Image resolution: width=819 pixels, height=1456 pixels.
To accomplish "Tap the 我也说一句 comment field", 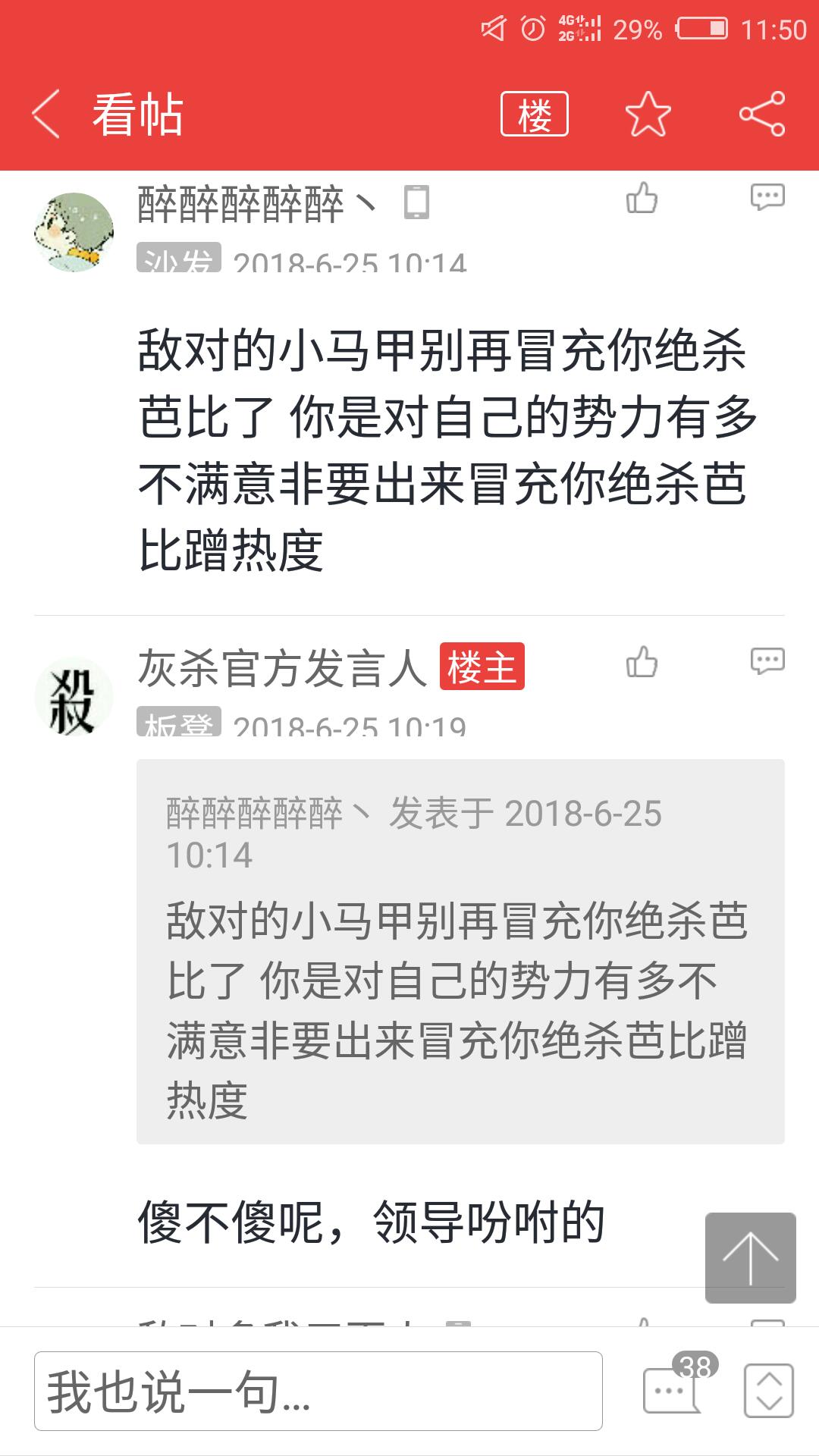I will (x=318, y=1392).
